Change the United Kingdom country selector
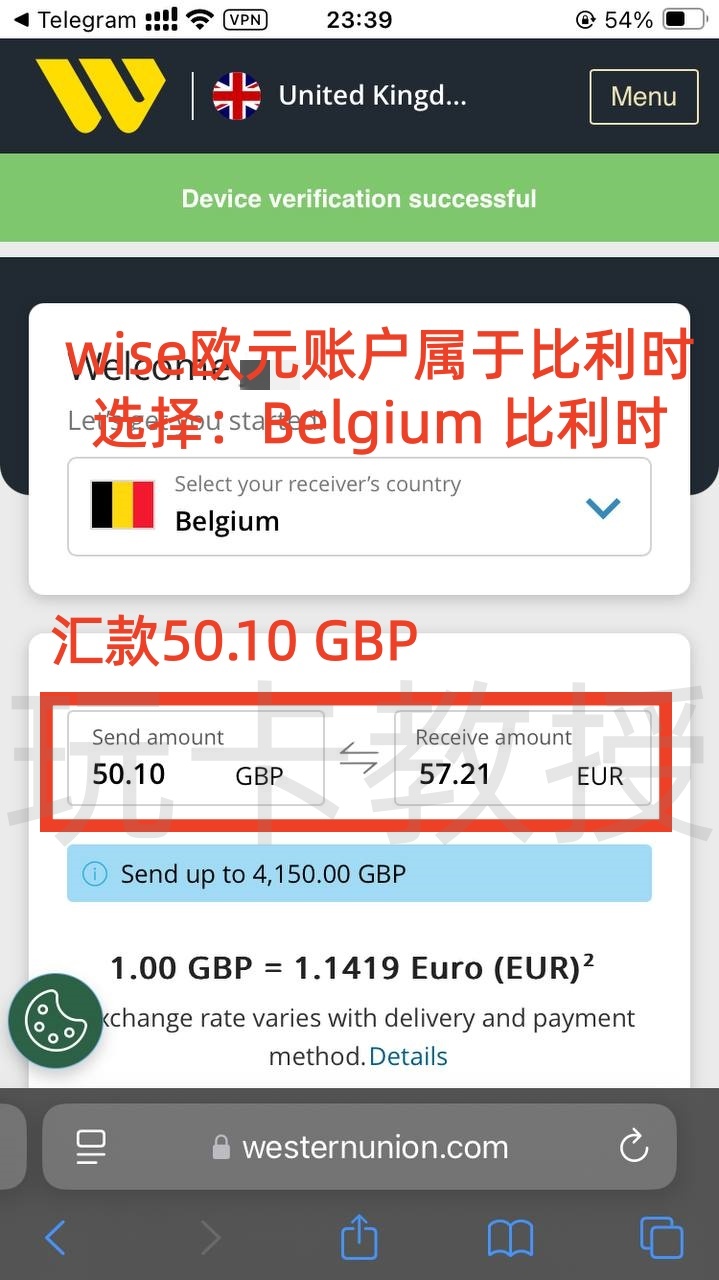 click(x=340, y=96)
